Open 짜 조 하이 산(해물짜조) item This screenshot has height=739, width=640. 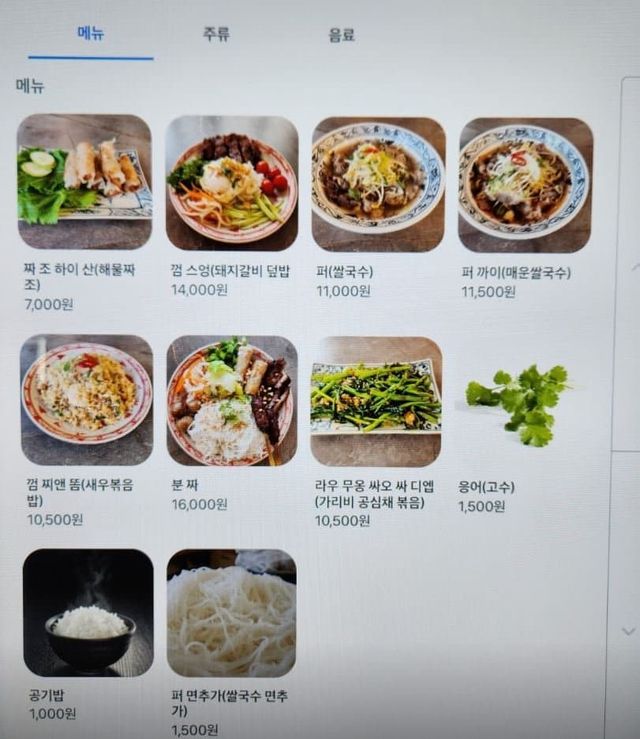point(85,181)
